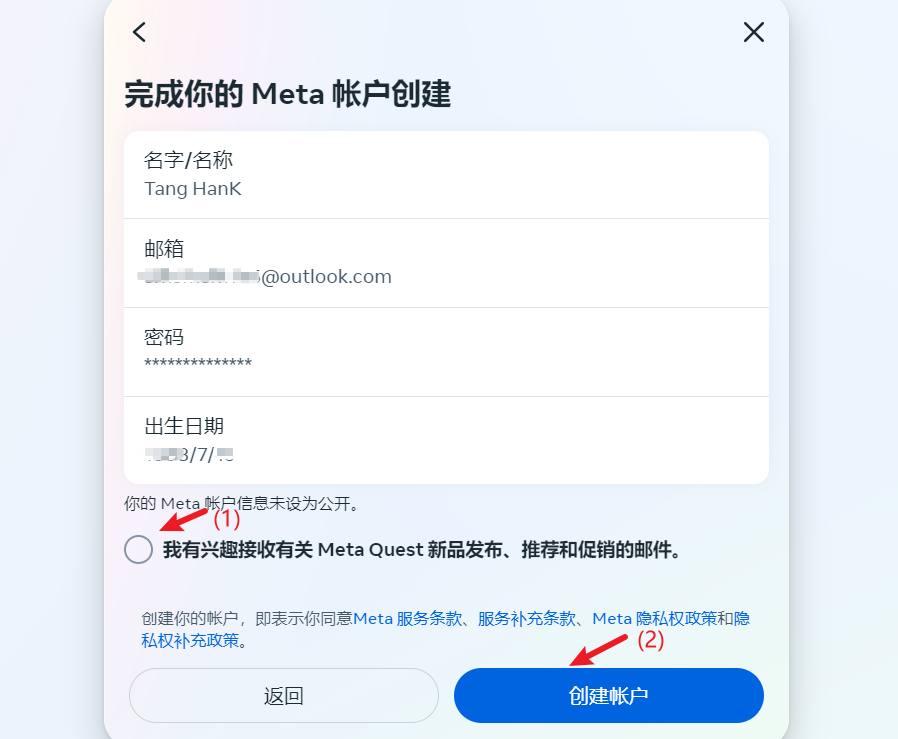The image size is (898, 739).
Task: Open the Meta 服务条款 link
Action: click(x=408, y=618)
